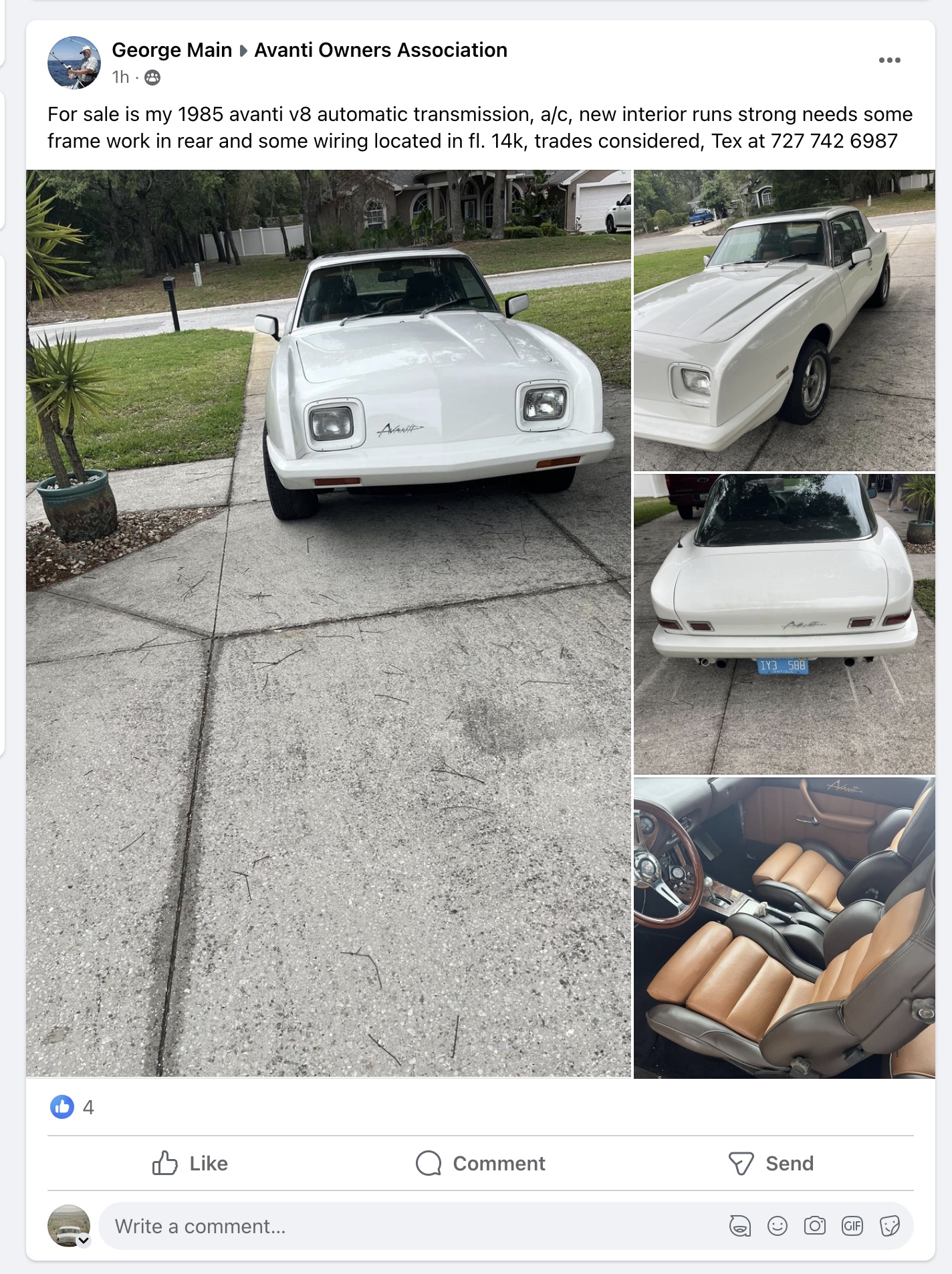This screenshot has width=952, height=1274.
Task: Visit the Avanti Owners Association group
Action: tap(380, 50)
